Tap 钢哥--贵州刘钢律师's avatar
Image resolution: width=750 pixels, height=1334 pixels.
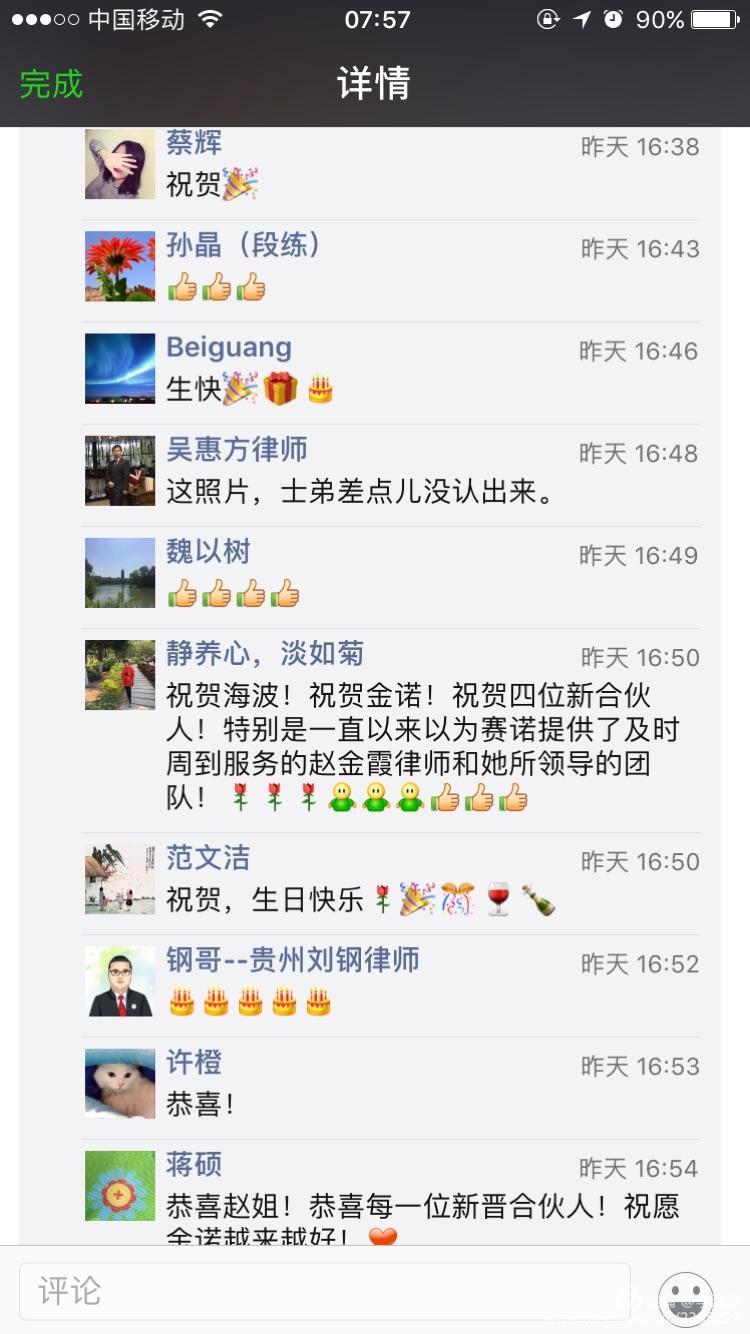click(120, 981)
